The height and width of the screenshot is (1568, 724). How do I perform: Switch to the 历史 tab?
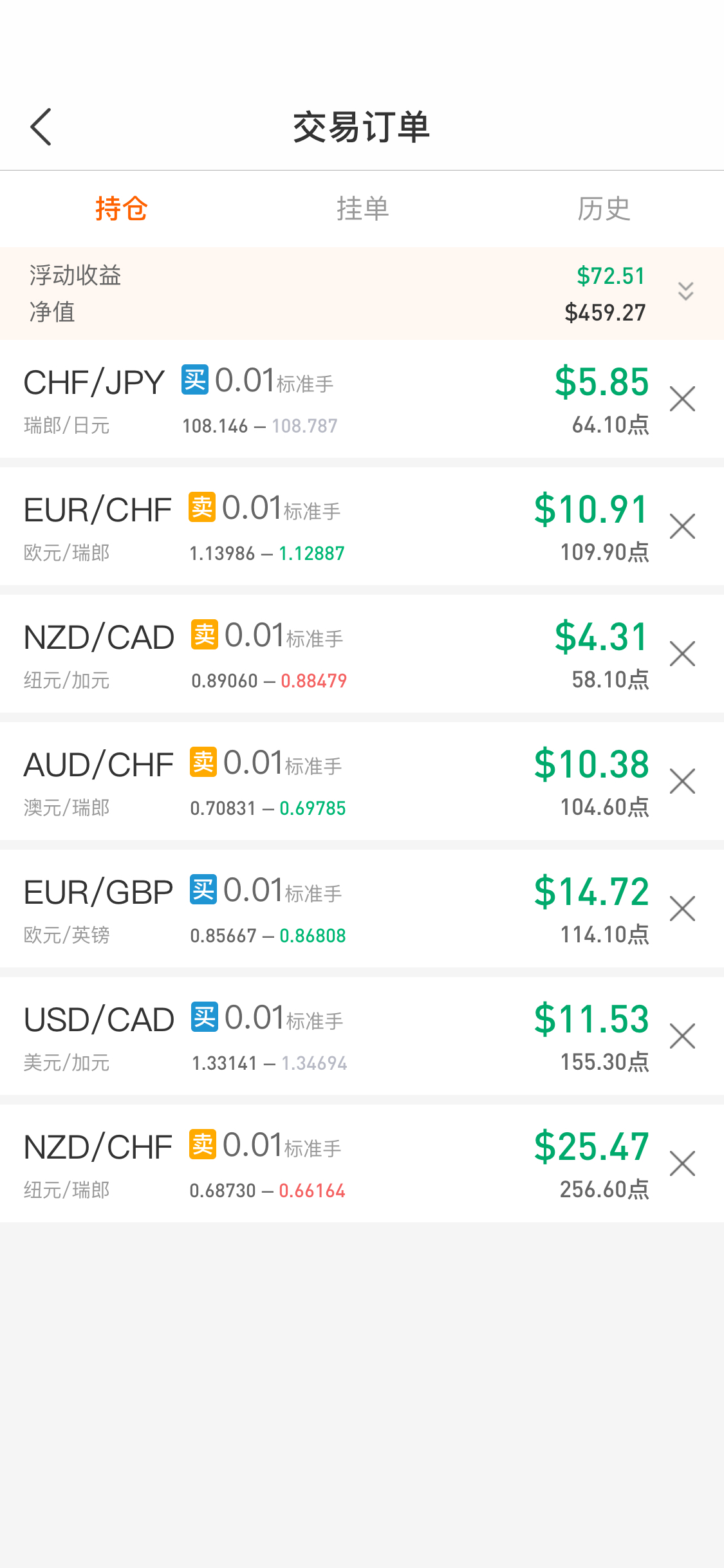coord(603,209)
